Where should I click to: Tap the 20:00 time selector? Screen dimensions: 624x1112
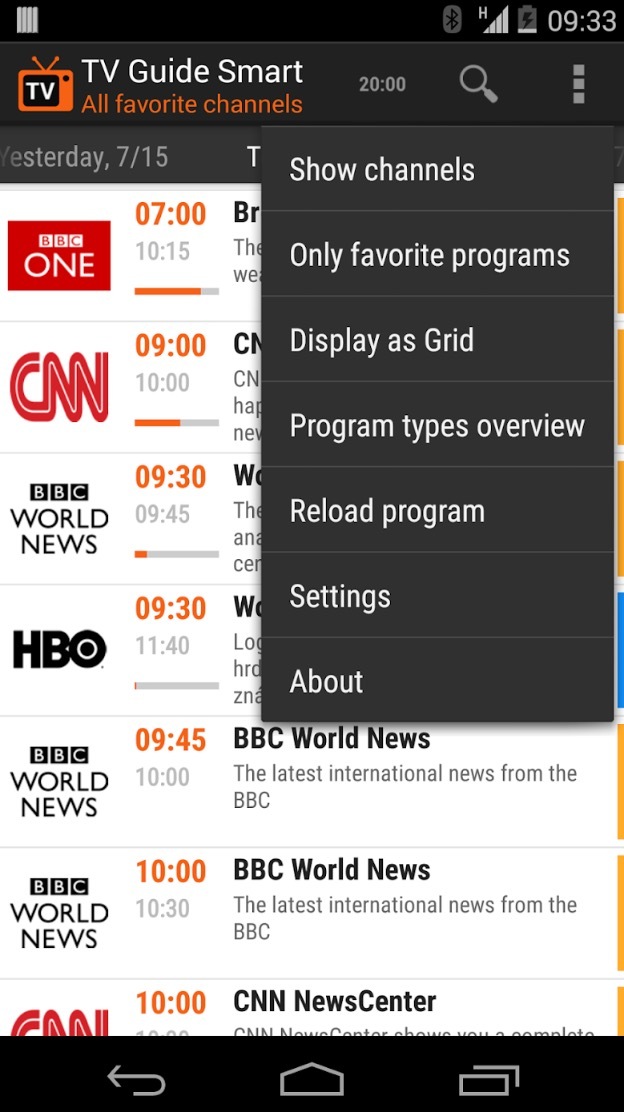(x=382, y=84)
